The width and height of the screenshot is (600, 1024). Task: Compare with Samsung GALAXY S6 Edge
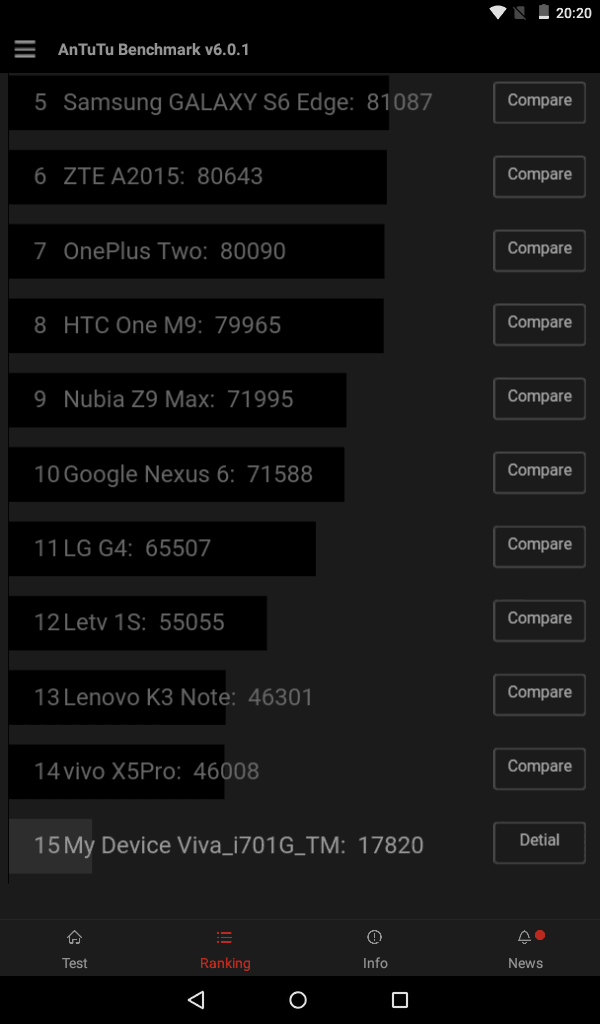(x=539, y=103)
